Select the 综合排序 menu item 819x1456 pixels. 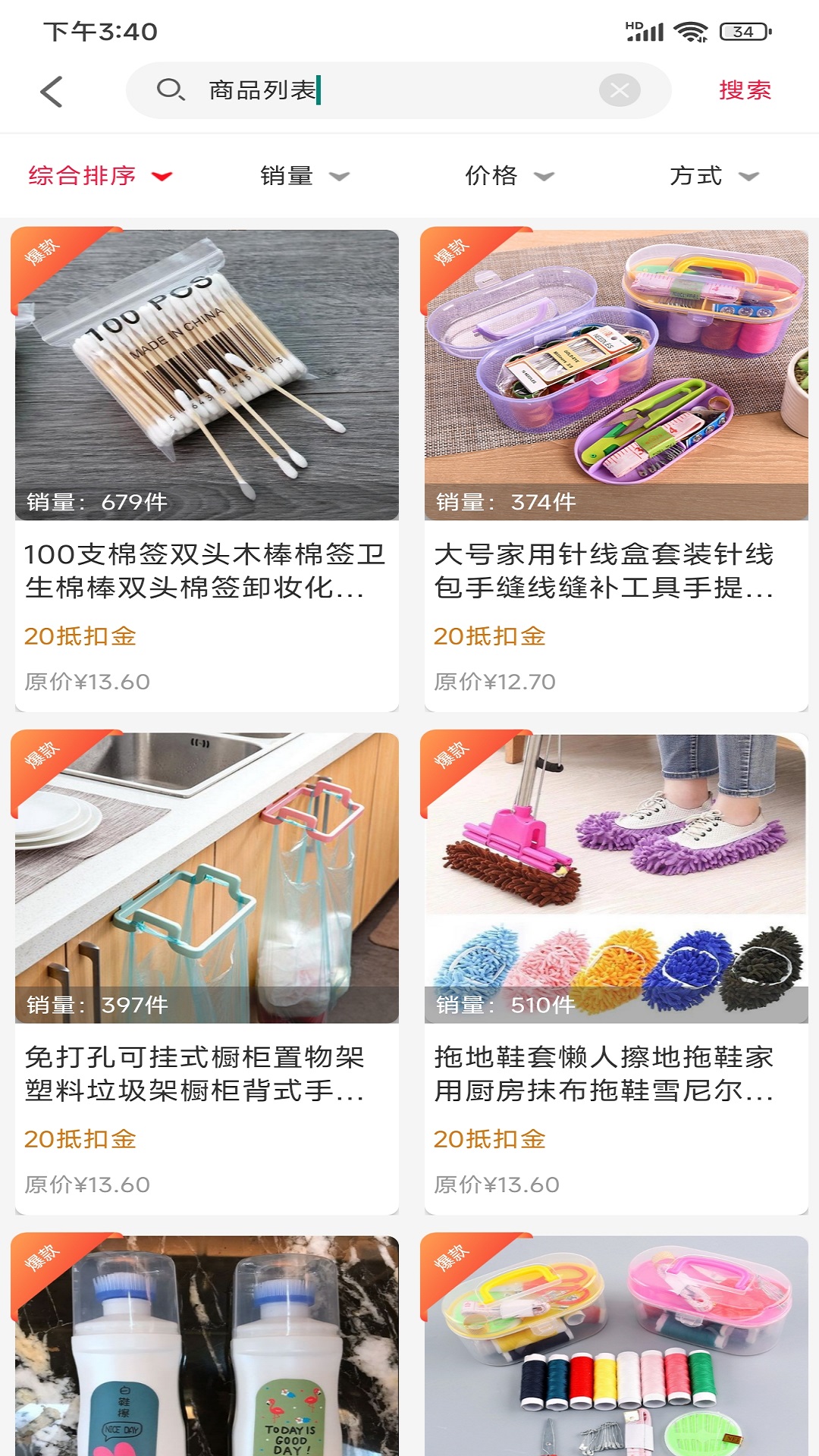[x=82, y=176]
